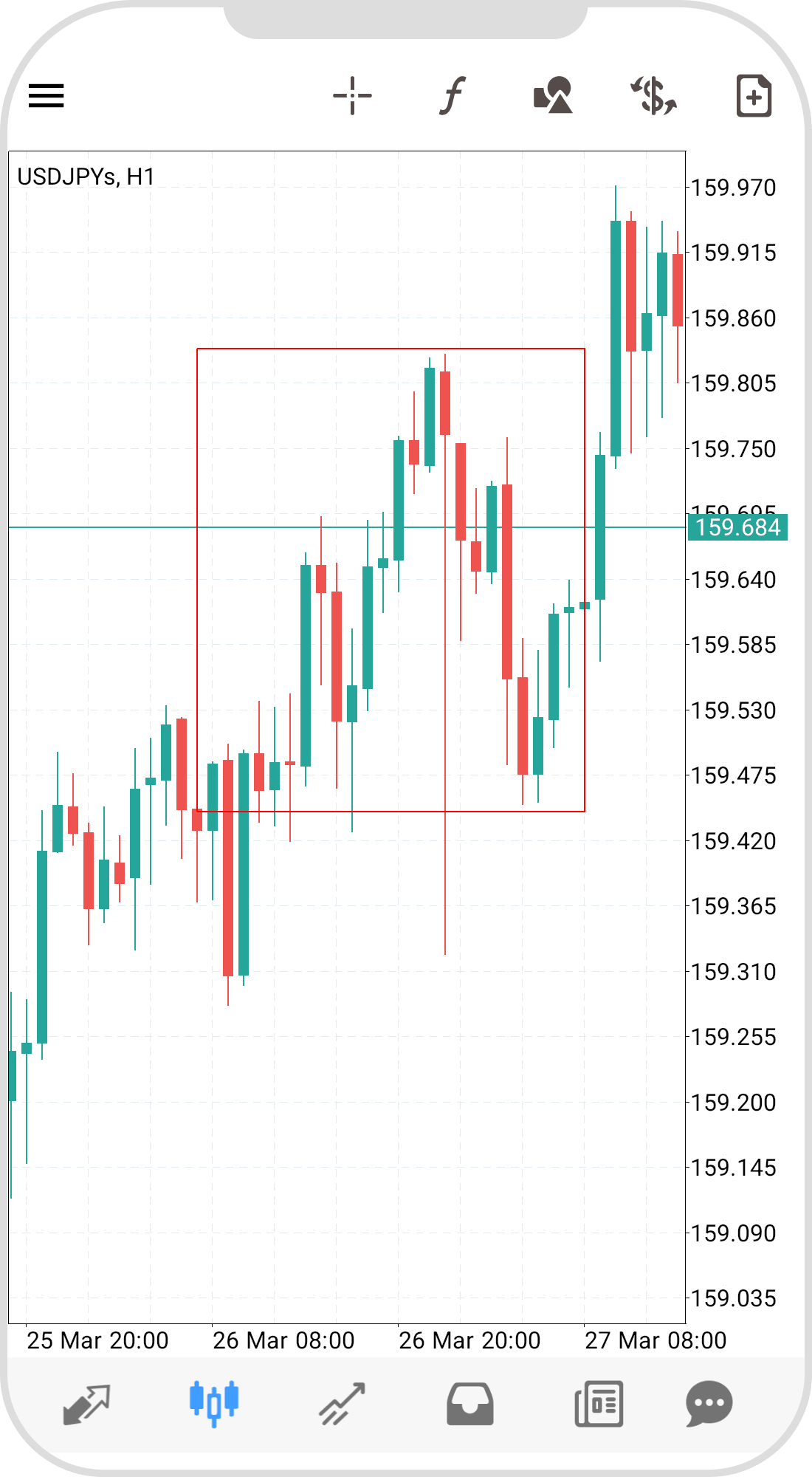Open the dollar symbol switch icon
This screenshot has height=1477, width=812.
point(653,96)
